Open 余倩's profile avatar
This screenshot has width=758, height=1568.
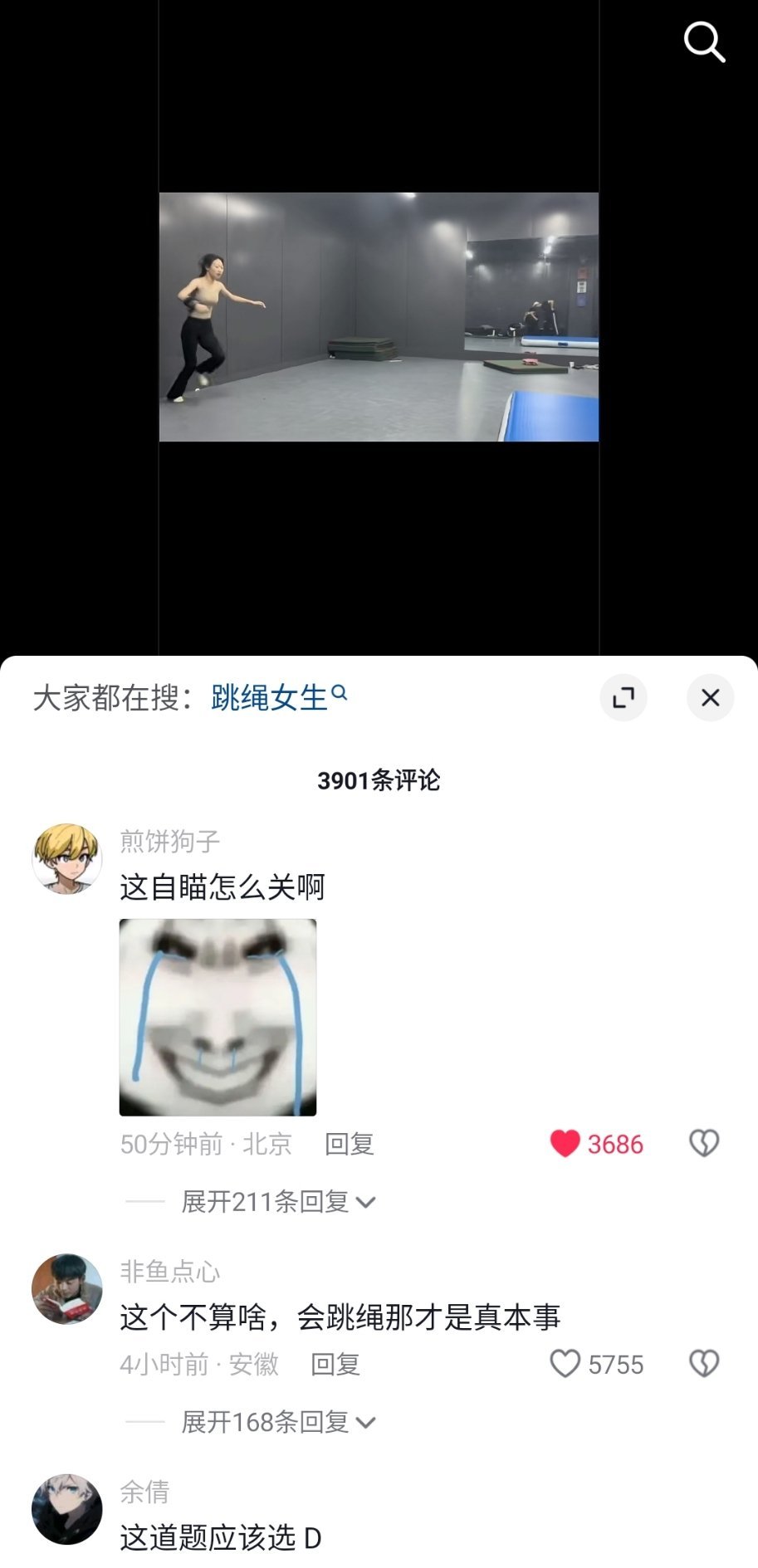pos(67,1508)
